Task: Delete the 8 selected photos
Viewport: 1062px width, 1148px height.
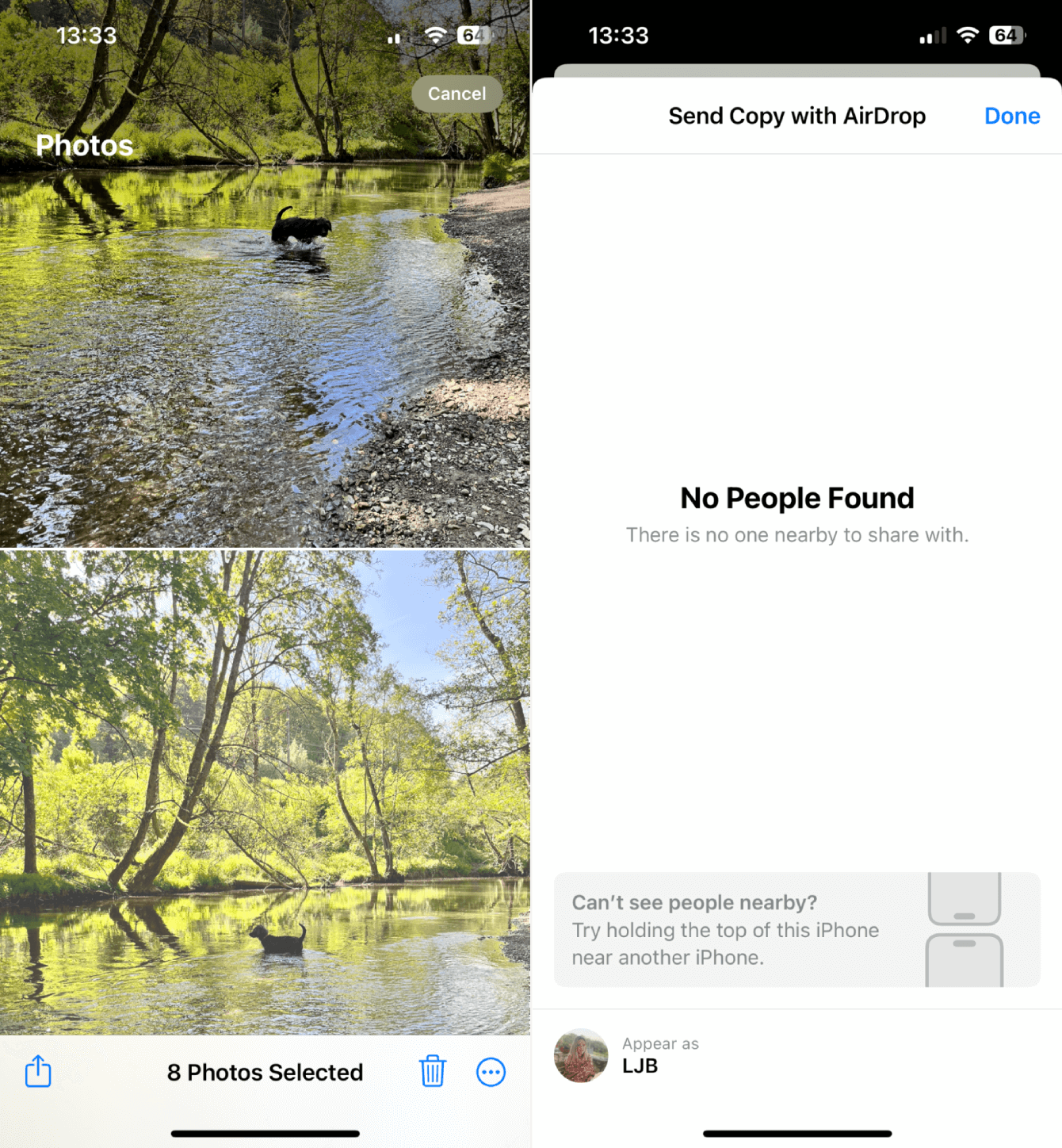Action: [x=433, y=1071]
